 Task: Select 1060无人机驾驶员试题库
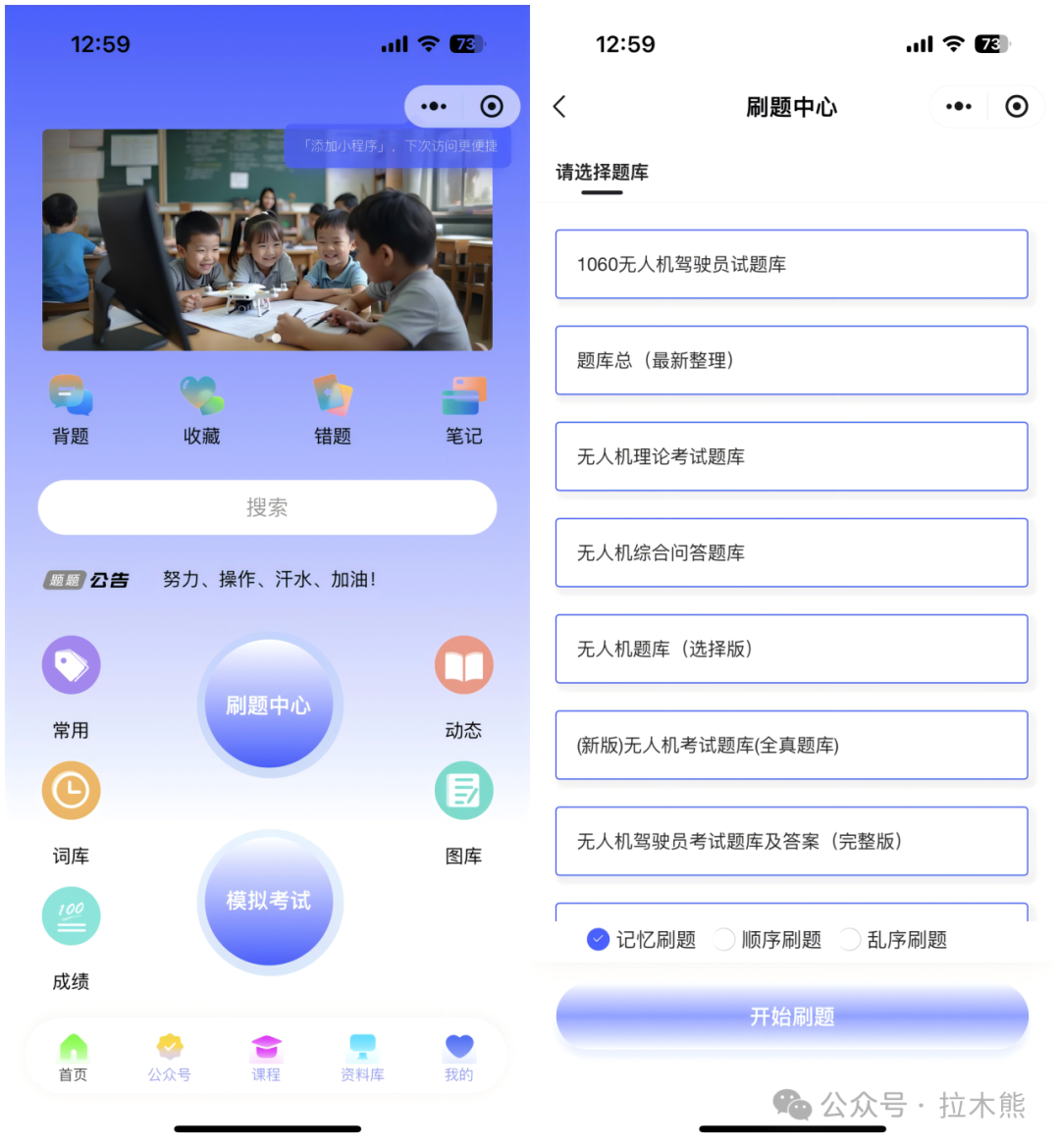(x=791, y=264)
